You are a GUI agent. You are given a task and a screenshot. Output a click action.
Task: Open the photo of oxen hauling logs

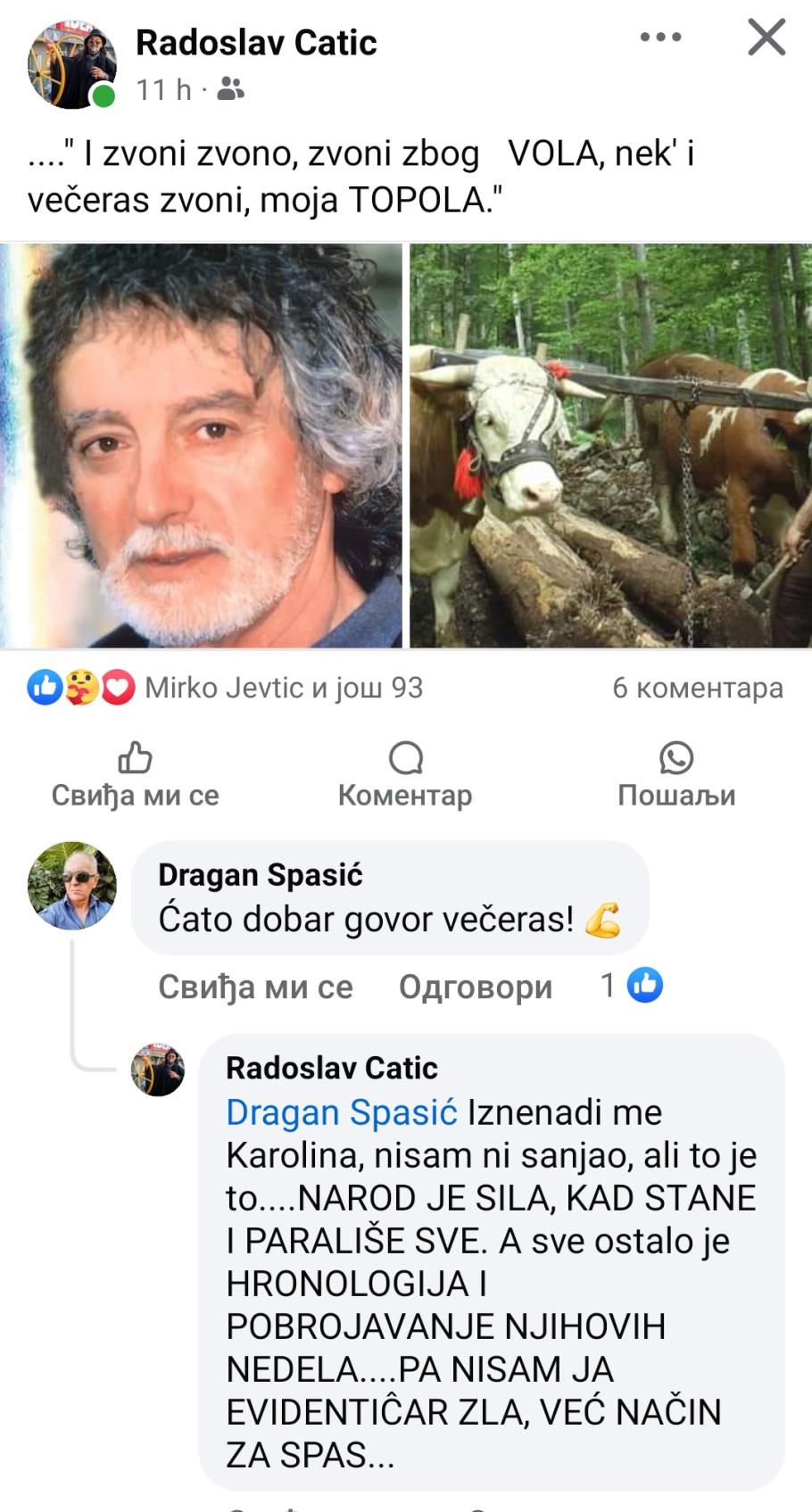point(610,445)
